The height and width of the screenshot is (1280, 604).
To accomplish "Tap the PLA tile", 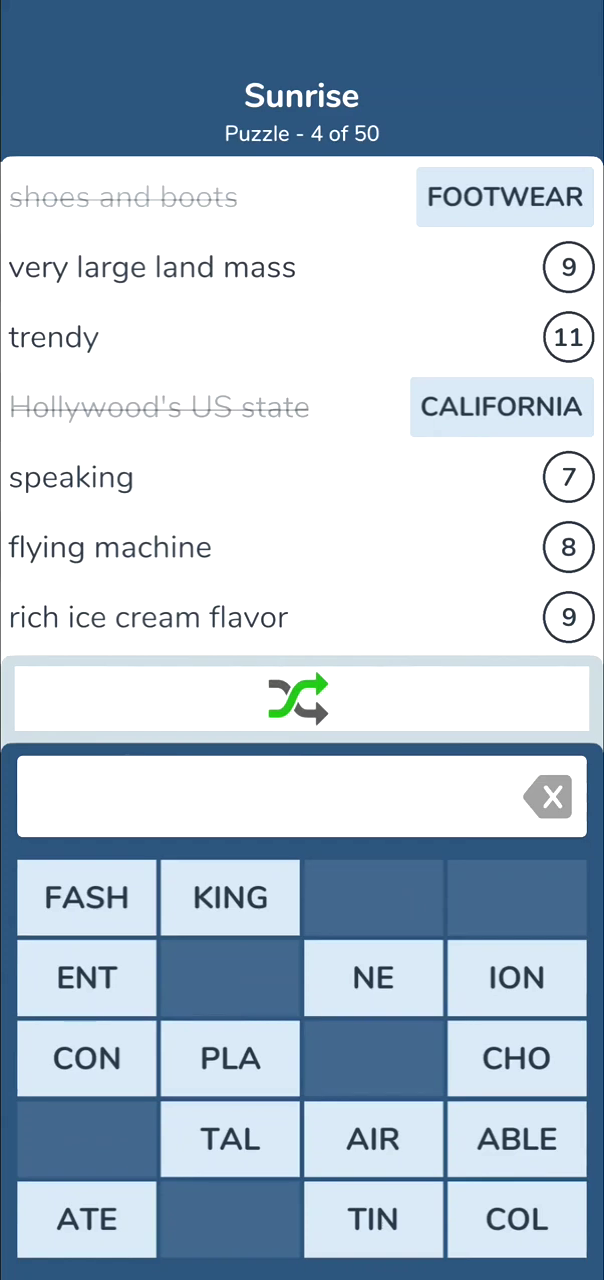I will [230, 1058].
